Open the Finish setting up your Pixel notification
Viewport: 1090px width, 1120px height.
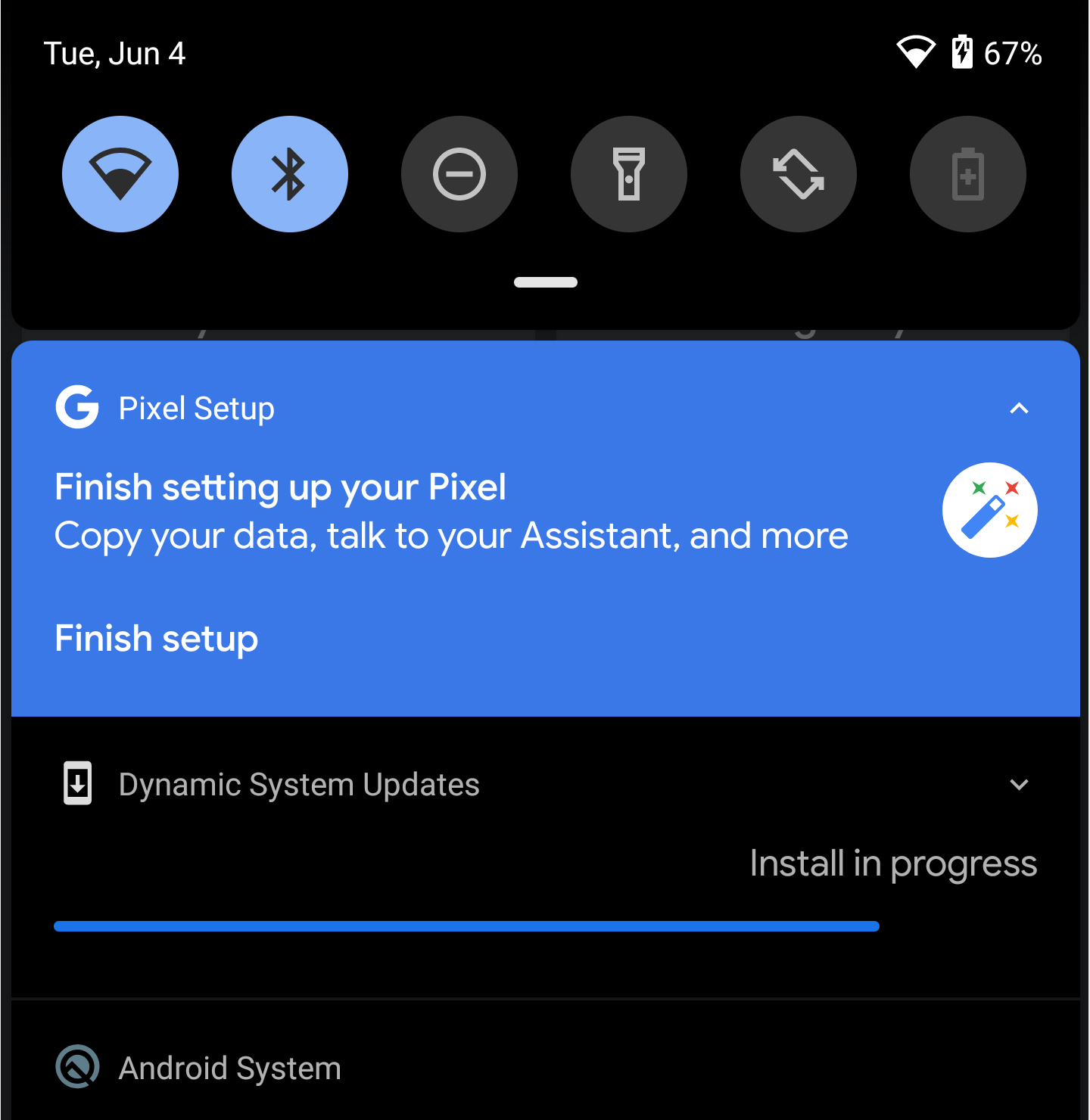click(451, 512)
